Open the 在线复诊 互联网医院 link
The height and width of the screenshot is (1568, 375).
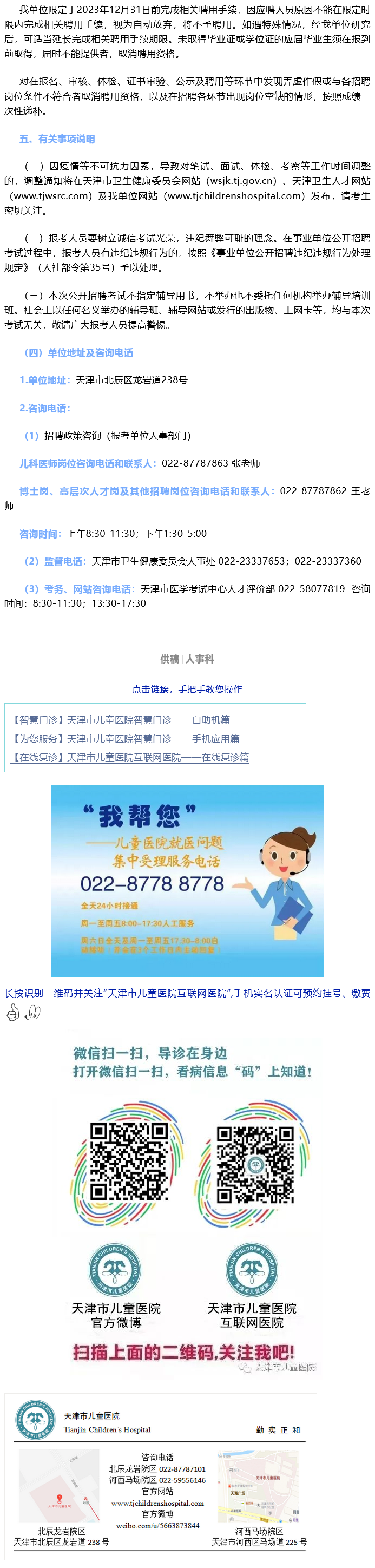click(131, 757)
